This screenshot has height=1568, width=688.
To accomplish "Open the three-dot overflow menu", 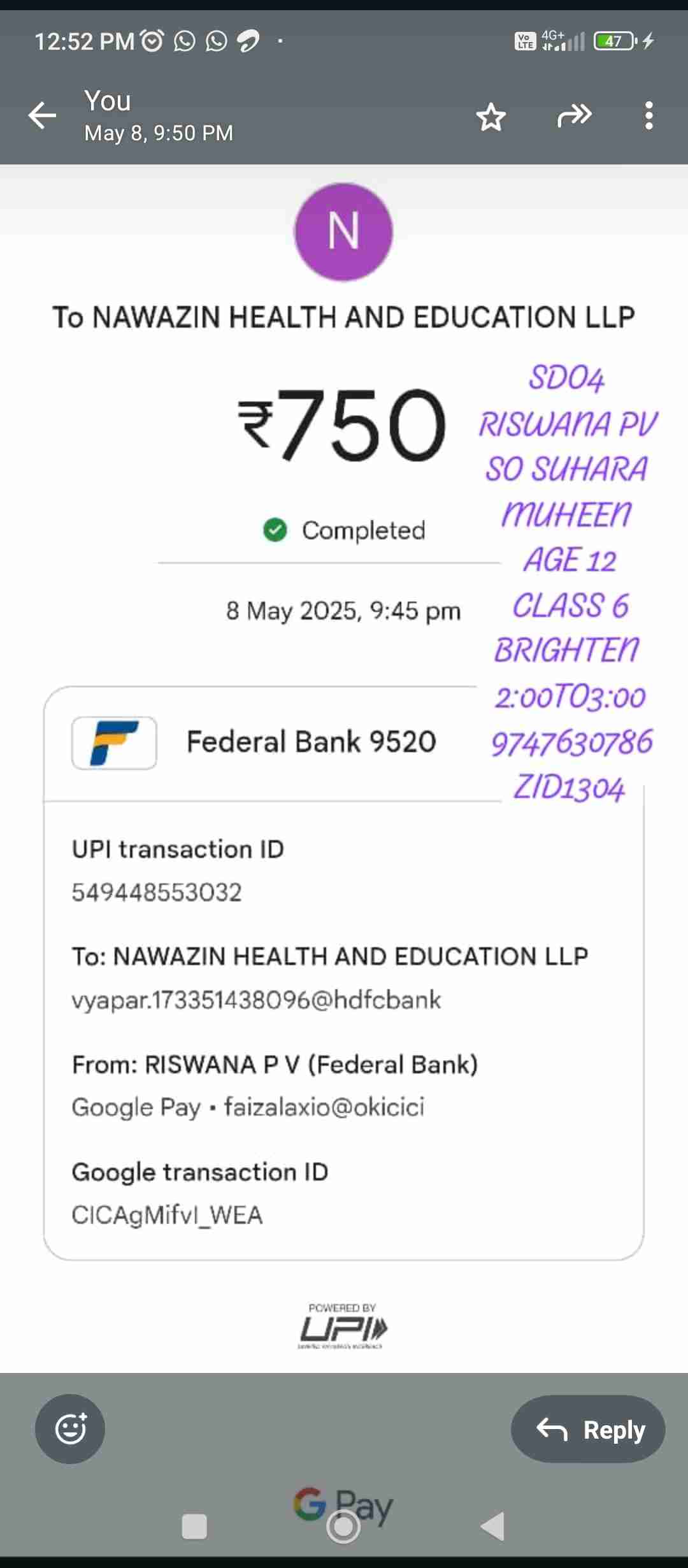I will 649,116.
